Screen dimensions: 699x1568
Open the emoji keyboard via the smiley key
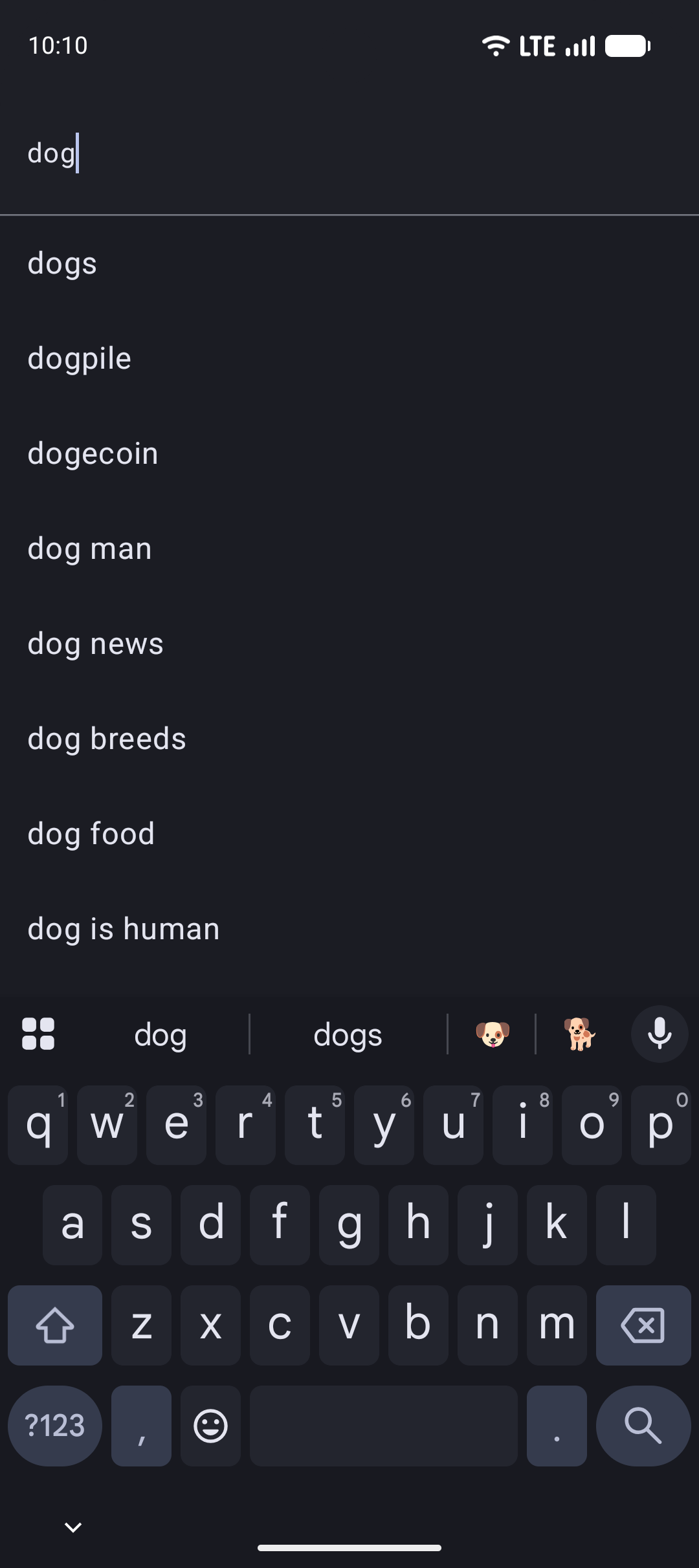click(210, 1426)
